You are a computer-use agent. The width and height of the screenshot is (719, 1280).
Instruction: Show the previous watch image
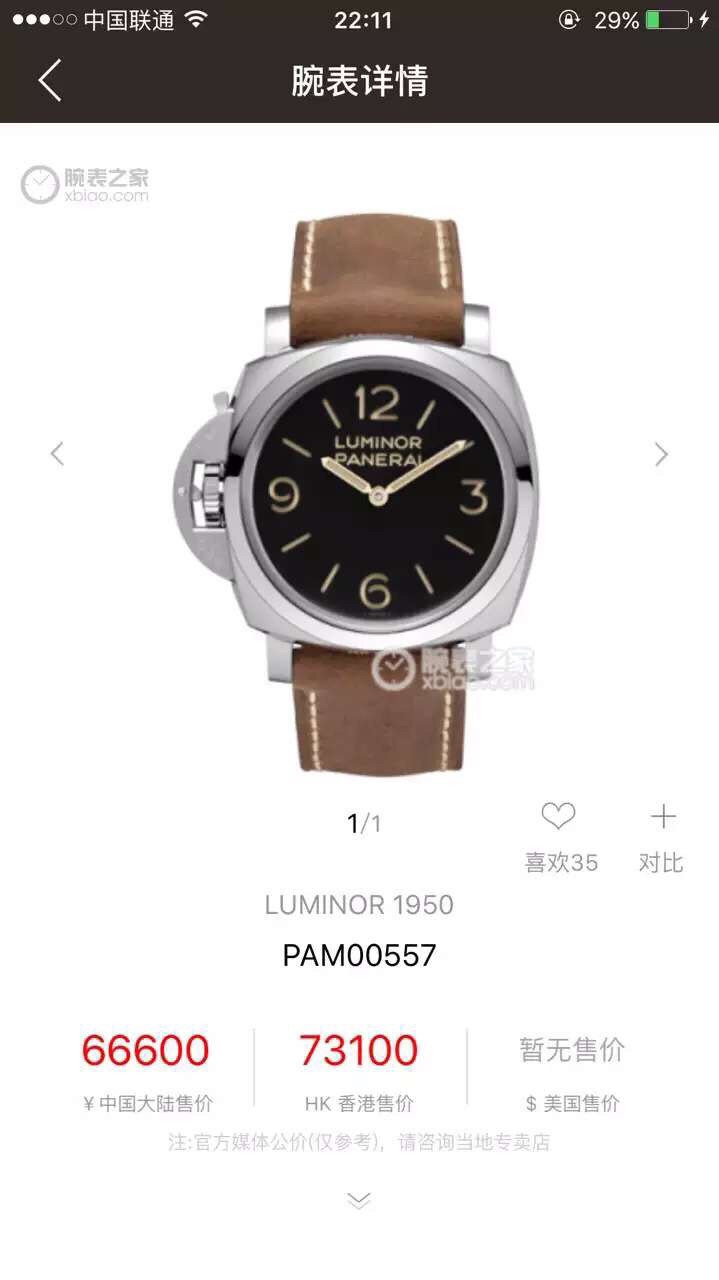click(x=57, y=454)
